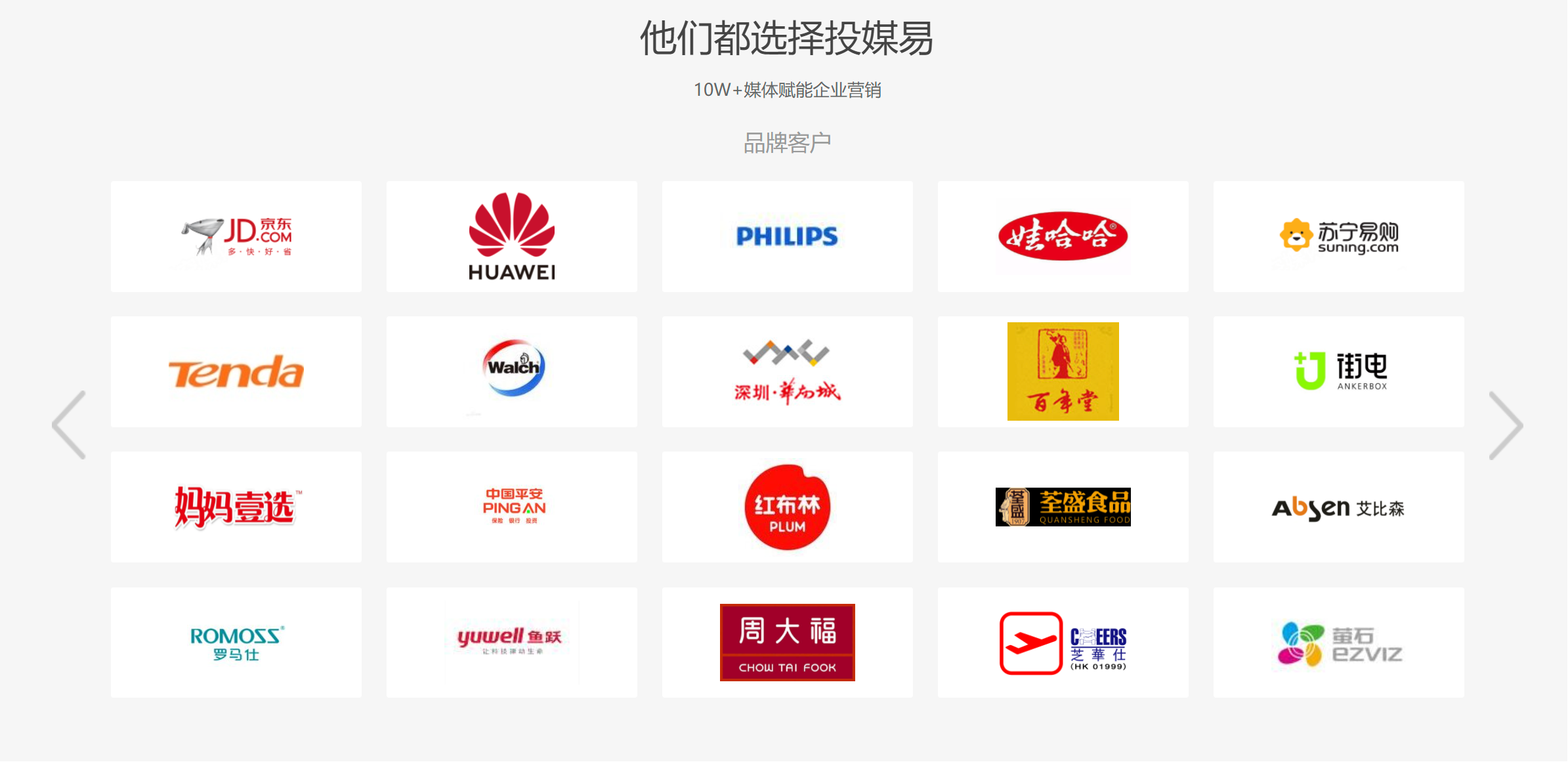Image resolution: width=1568 pixels, height=762 pixels.
Task: Show next brand clients with right arrow
Action: [x=1505, y=425]
